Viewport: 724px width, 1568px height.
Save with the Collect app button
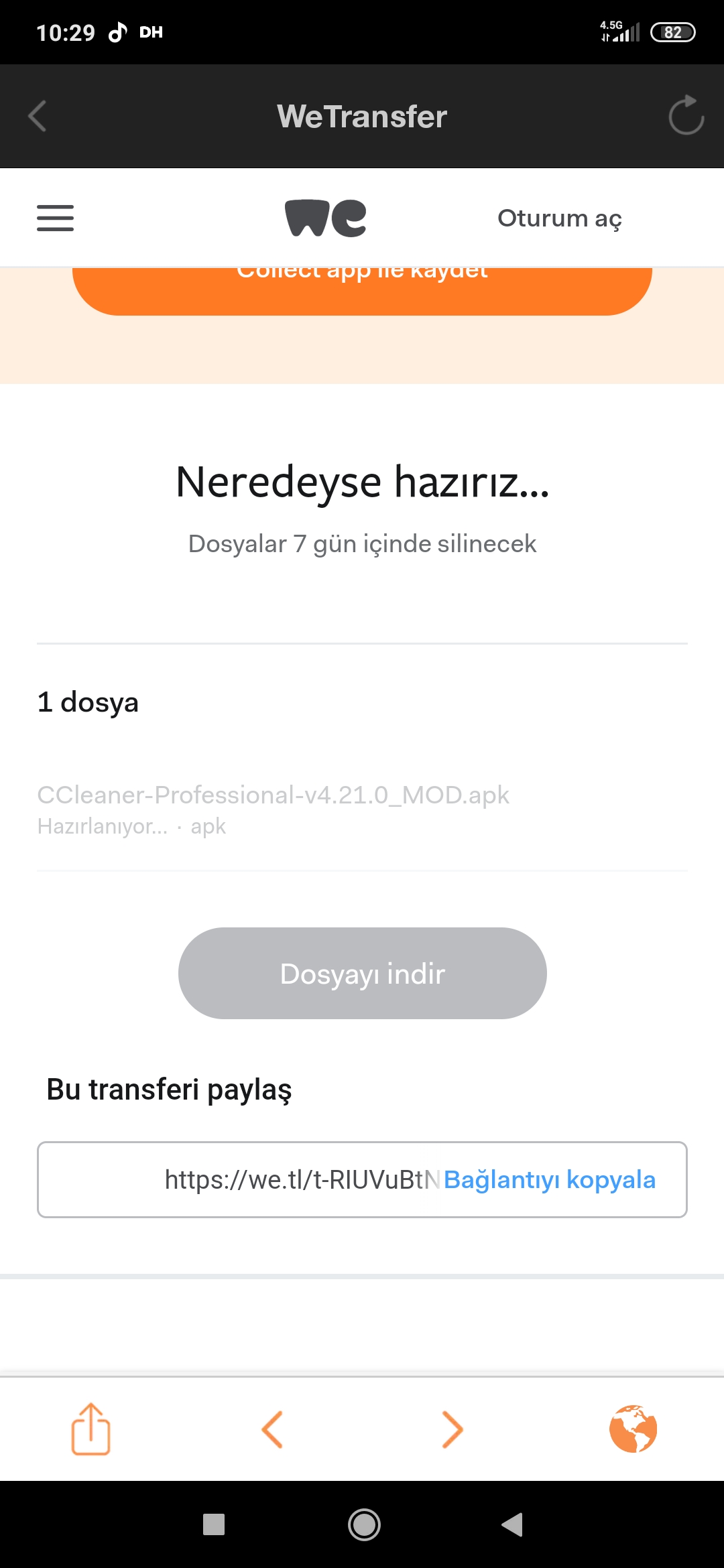(x=362, y=291)
